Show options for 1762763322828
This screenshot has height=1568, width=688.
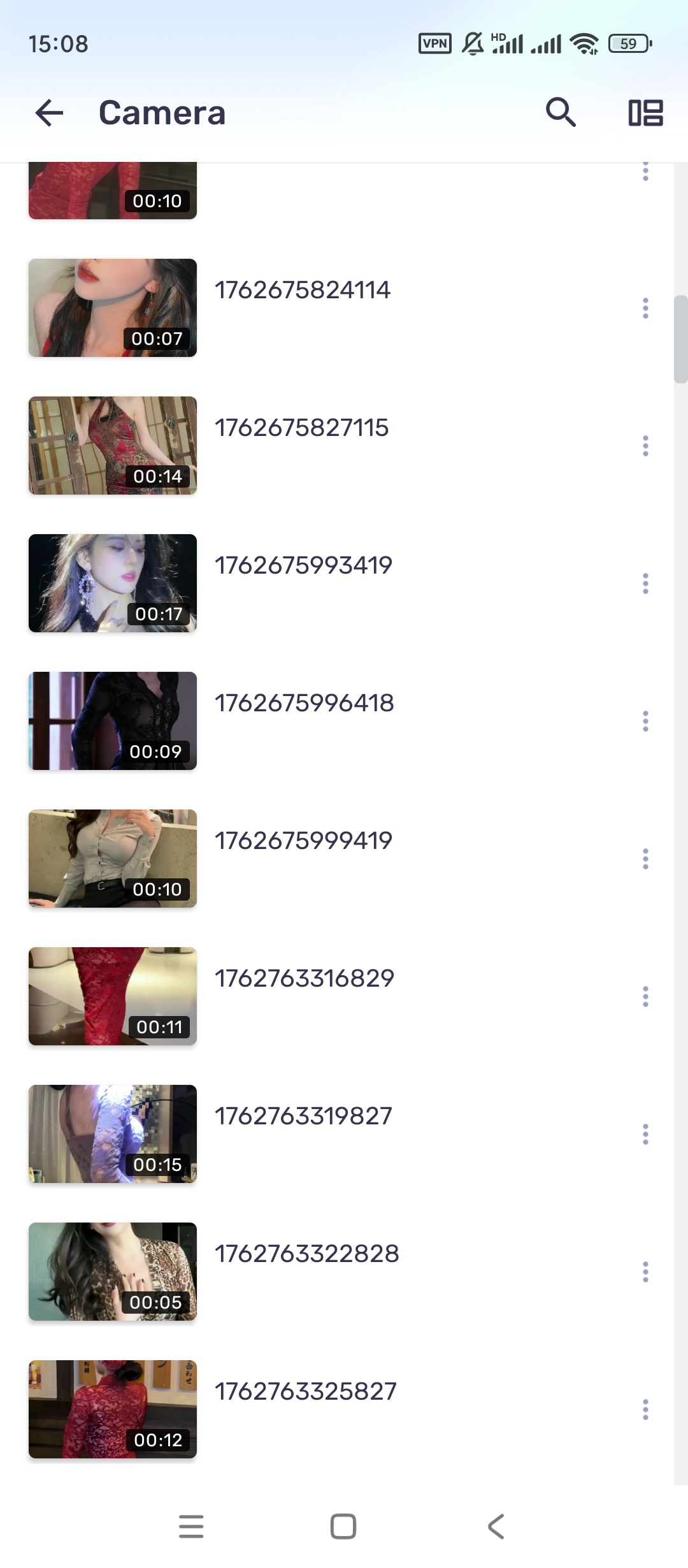pos(645,1272)
